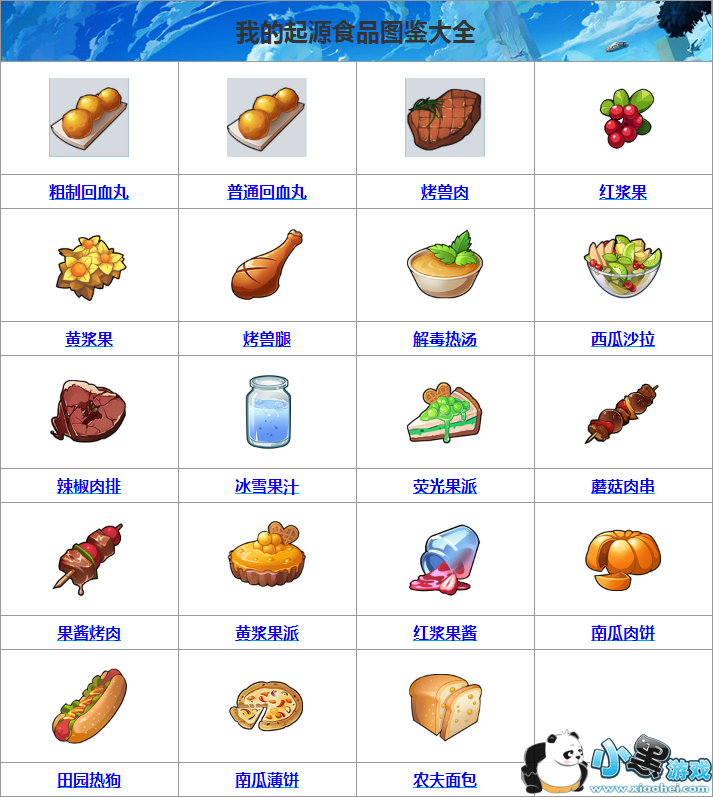Open the 红浆果 link
This screenshot has width=713, height=797.
pyautogui.click(x=623, y=192)
